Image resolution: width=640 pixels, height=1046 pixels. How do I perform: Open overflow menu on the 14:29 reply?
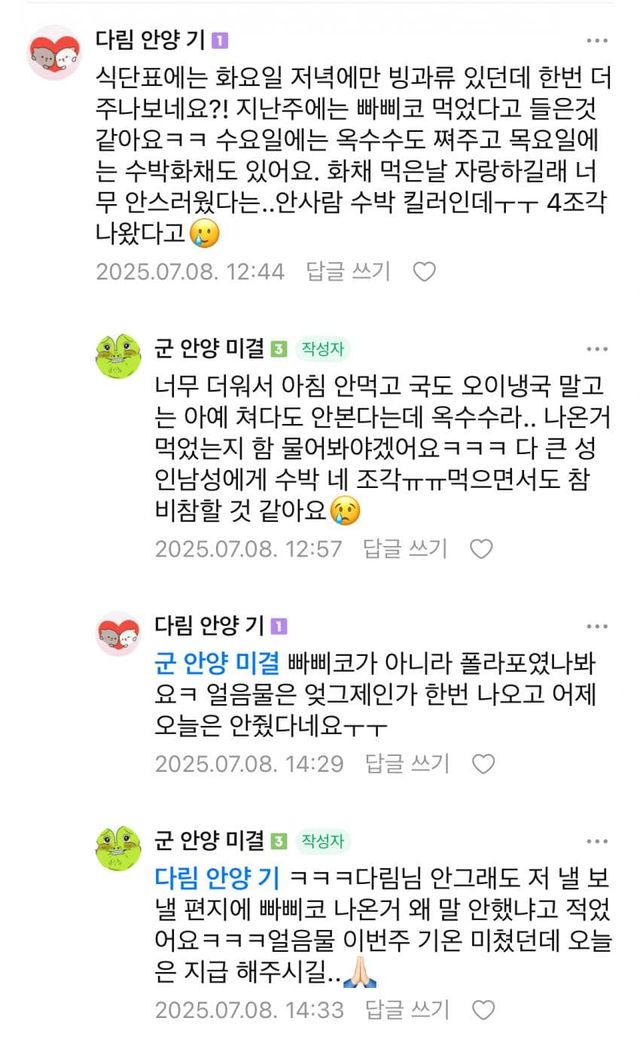click(x=597, y=626)
